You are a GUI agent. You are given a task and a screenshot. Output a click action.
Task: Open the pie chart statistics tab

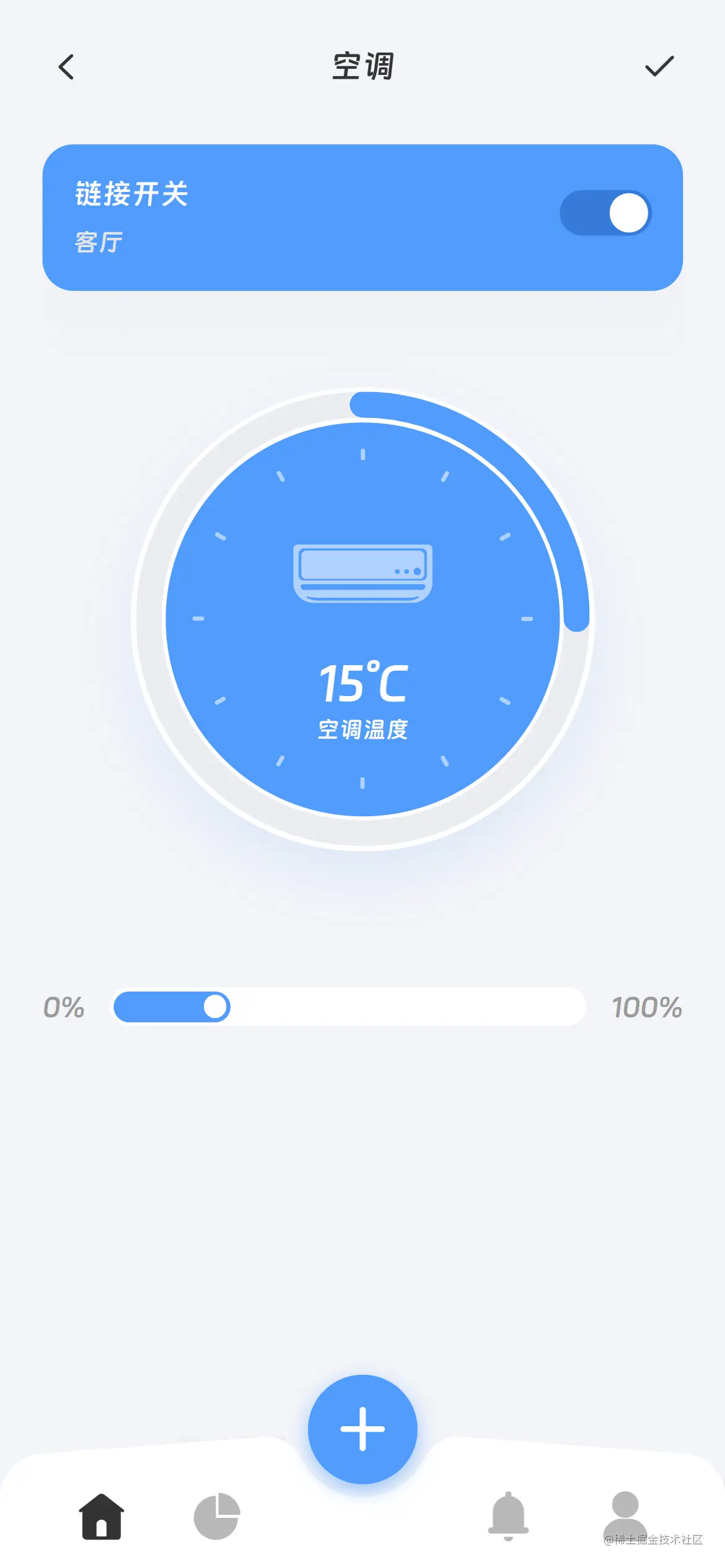tap(217, 1516)
